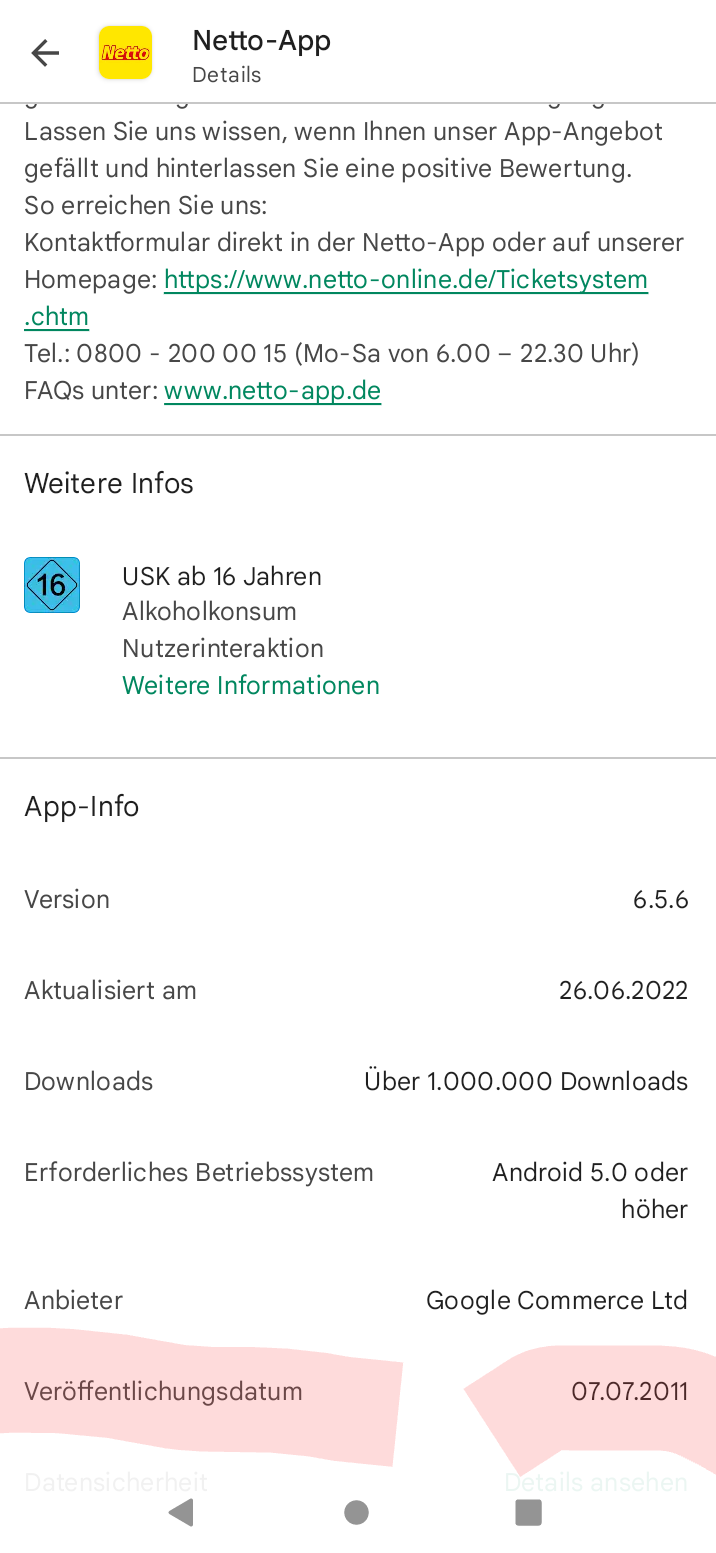Image resolution: width=716 pixels, height=1553 pixels.
Task: Go back using the arrow in the header
Action: coord(45,53)
